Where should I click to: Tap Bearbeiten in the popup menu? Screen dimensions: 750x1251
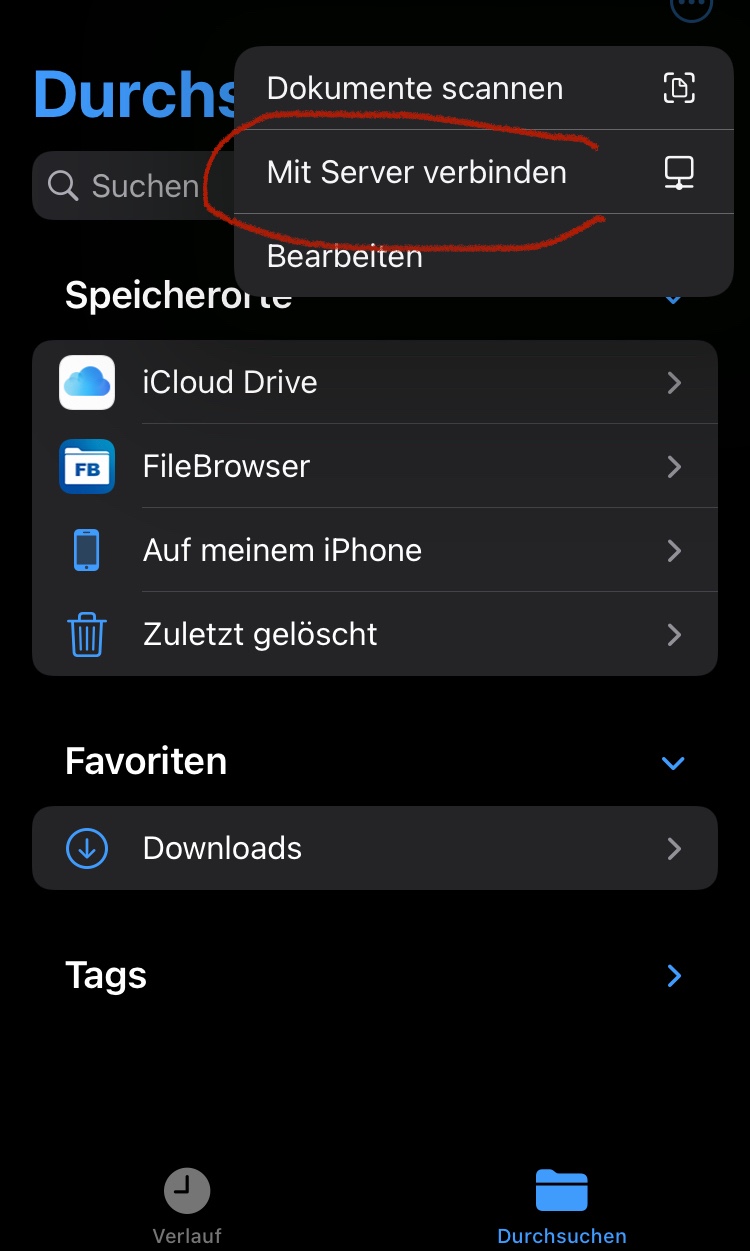click(x=482, y=257)
